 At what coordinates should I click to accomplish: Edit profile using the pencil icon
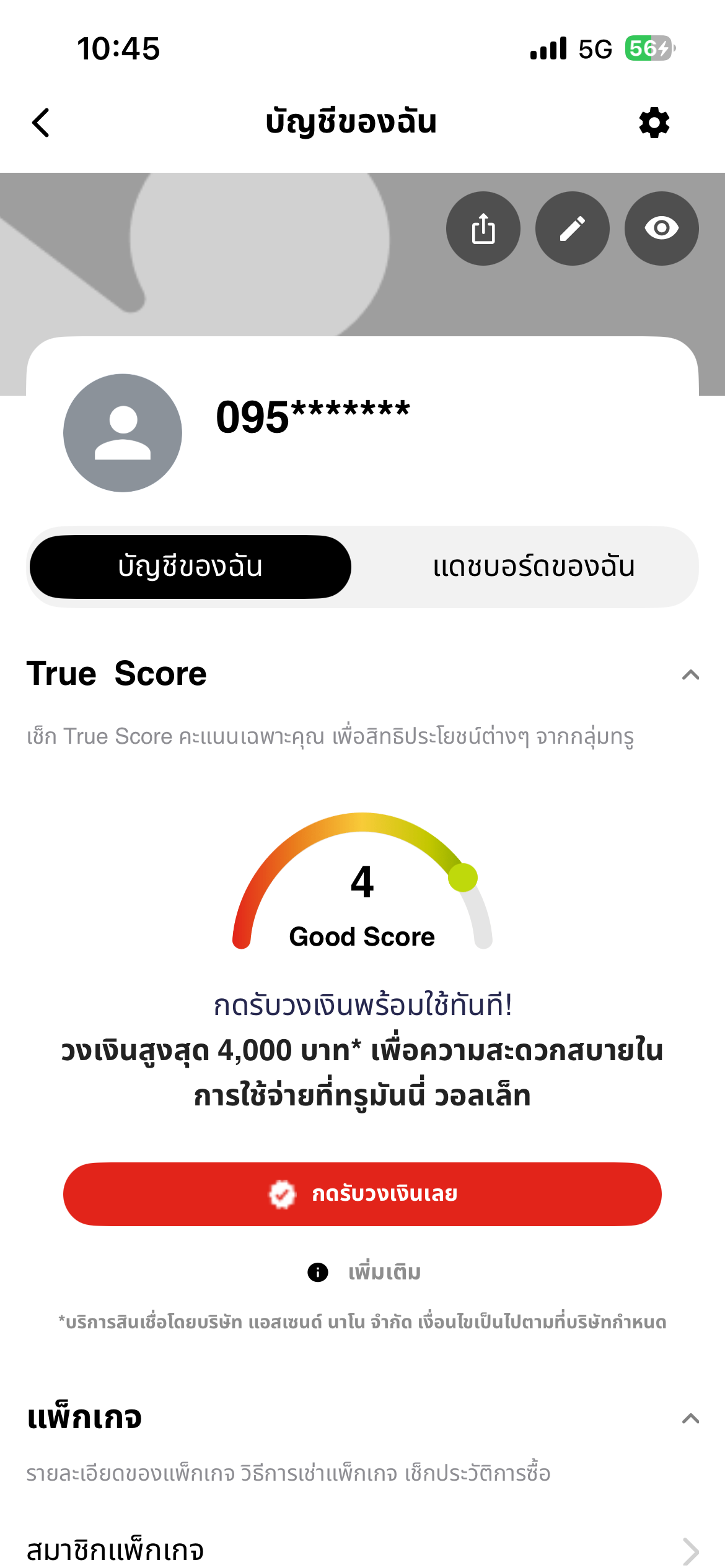(573, 229)
